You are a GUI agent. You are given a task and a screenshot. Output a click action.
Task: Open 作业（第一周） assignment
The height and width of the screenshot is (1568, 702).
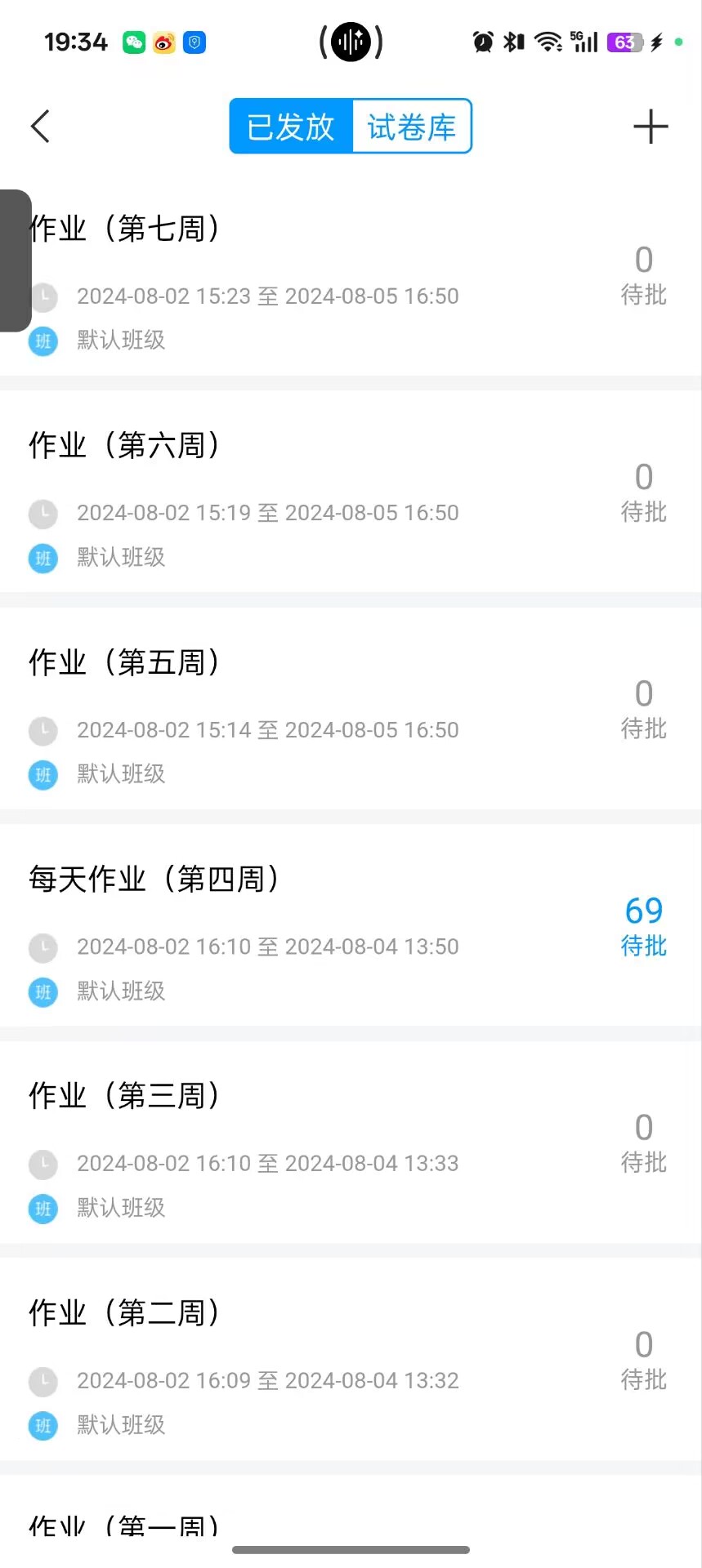[x=124, y=1524]
